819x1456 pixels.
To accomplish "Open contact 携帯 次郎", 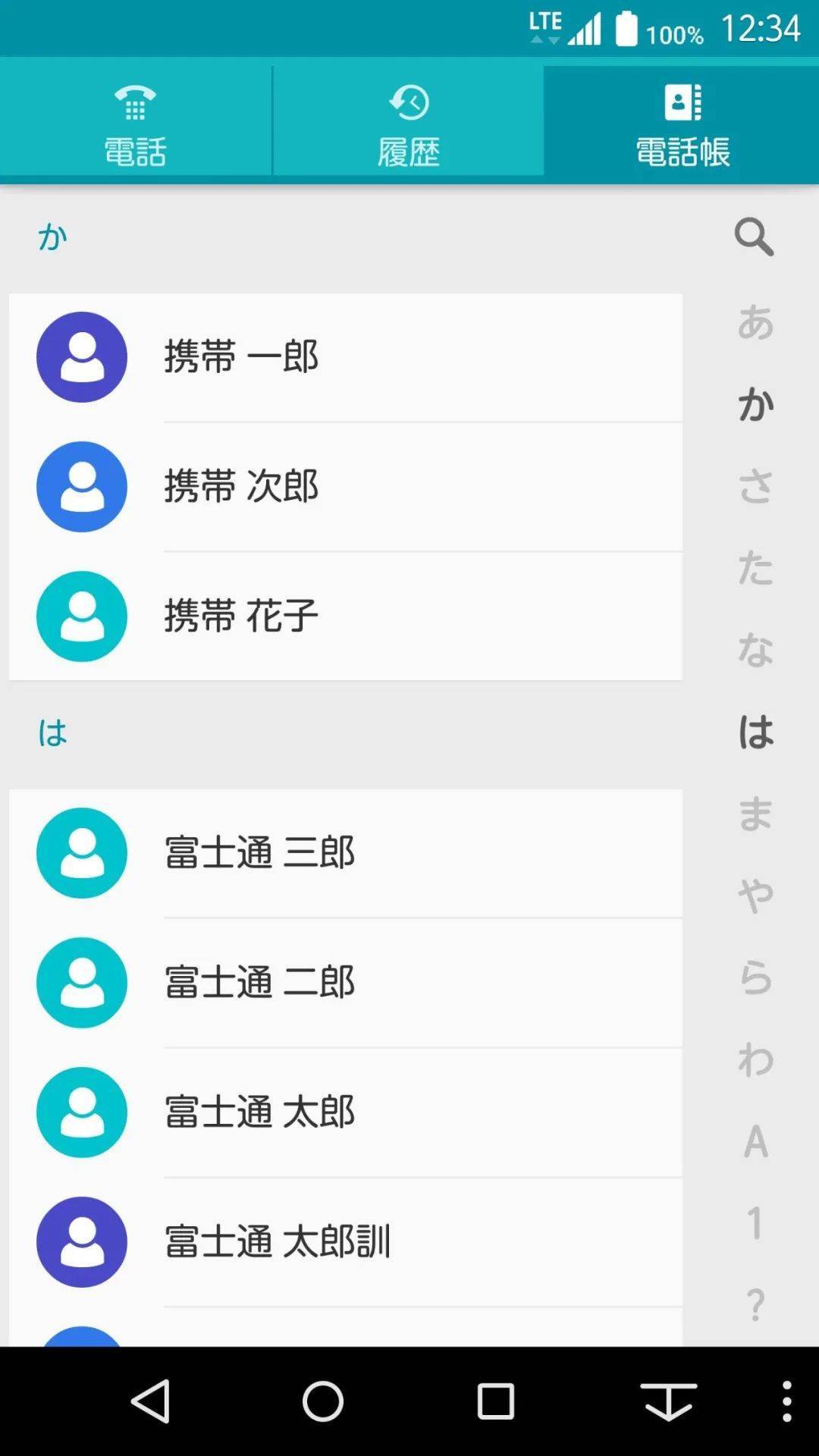I will coord(346,487).
